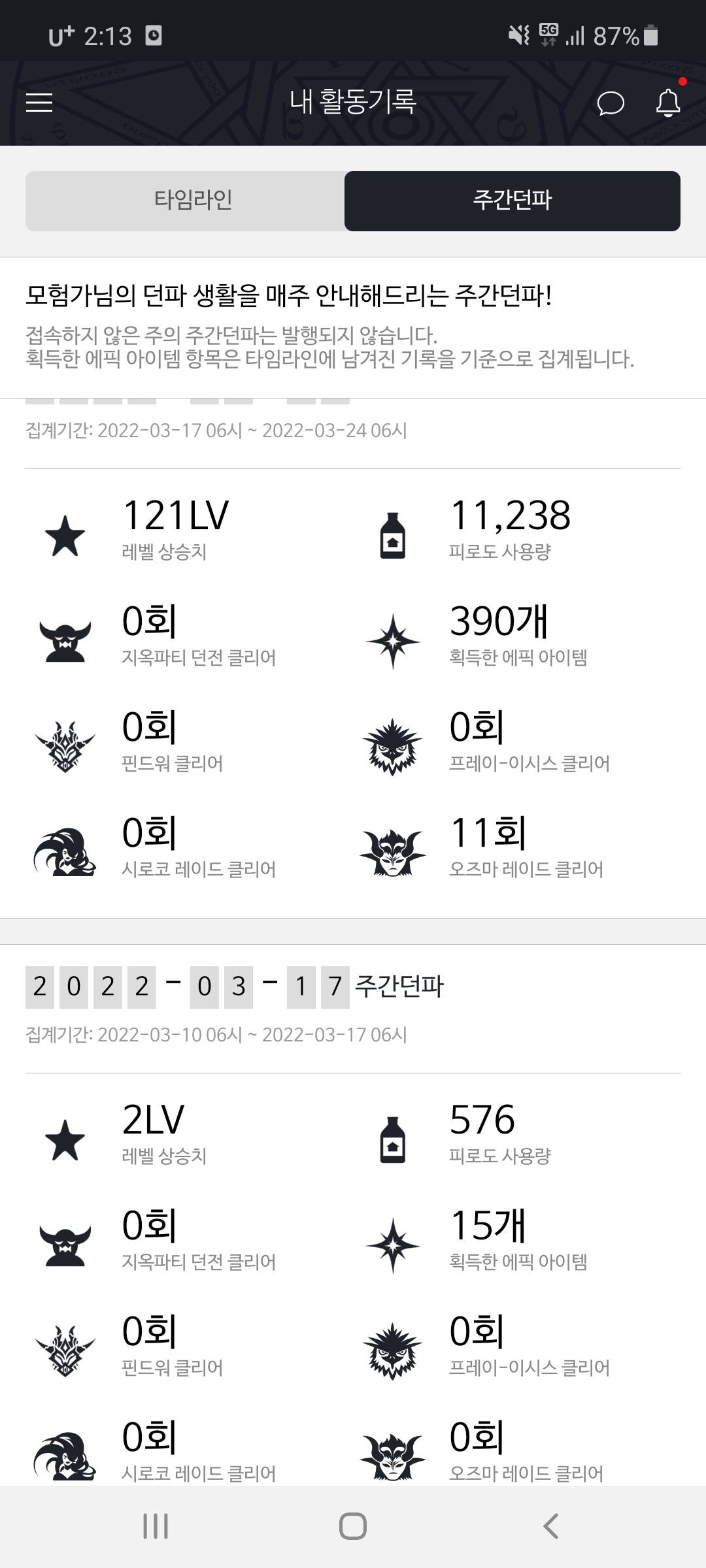The image size is (706, 1568).
Task: Go back with system back button
Action: coord(550,1527)
